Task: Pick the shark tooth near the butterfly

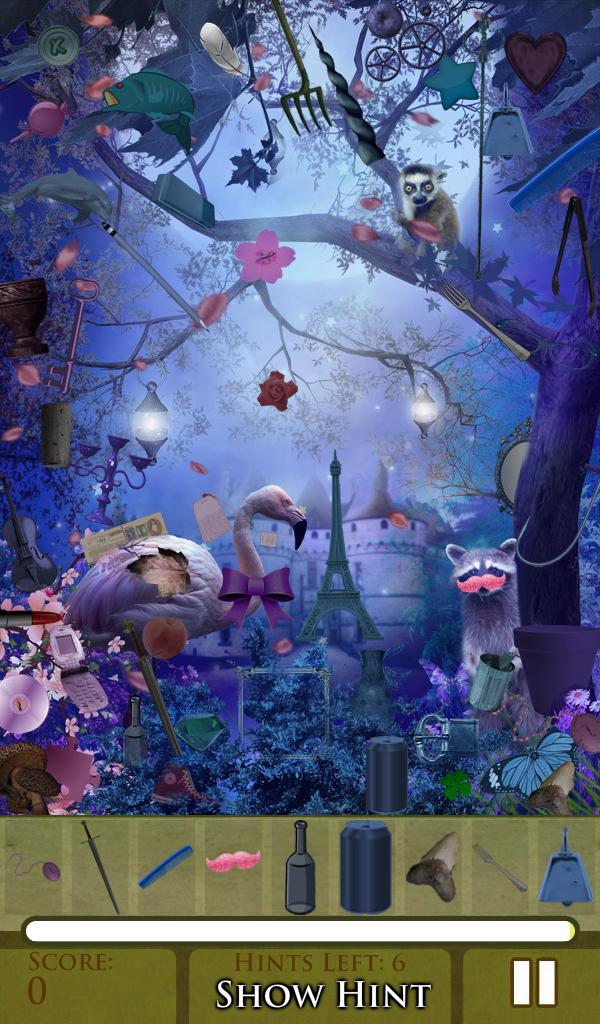Action: (x=555, y=787)
